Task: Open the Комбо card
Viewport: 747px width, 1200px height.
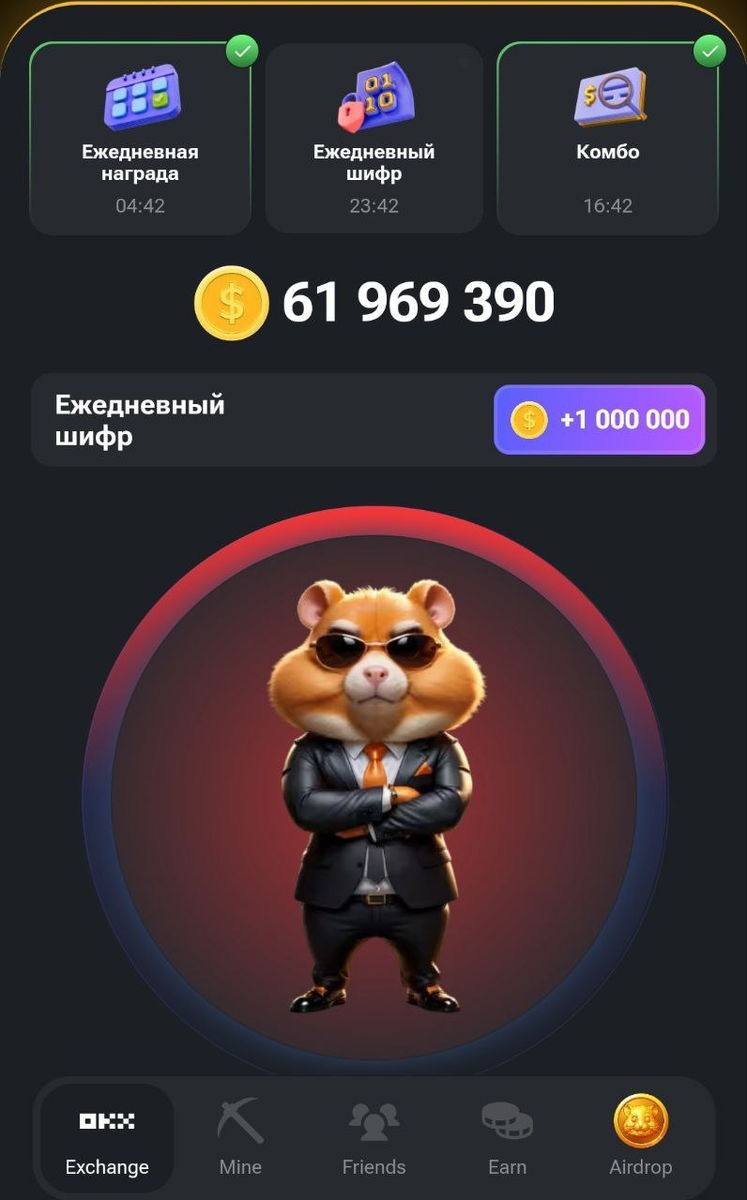Action: pos(607,139)
